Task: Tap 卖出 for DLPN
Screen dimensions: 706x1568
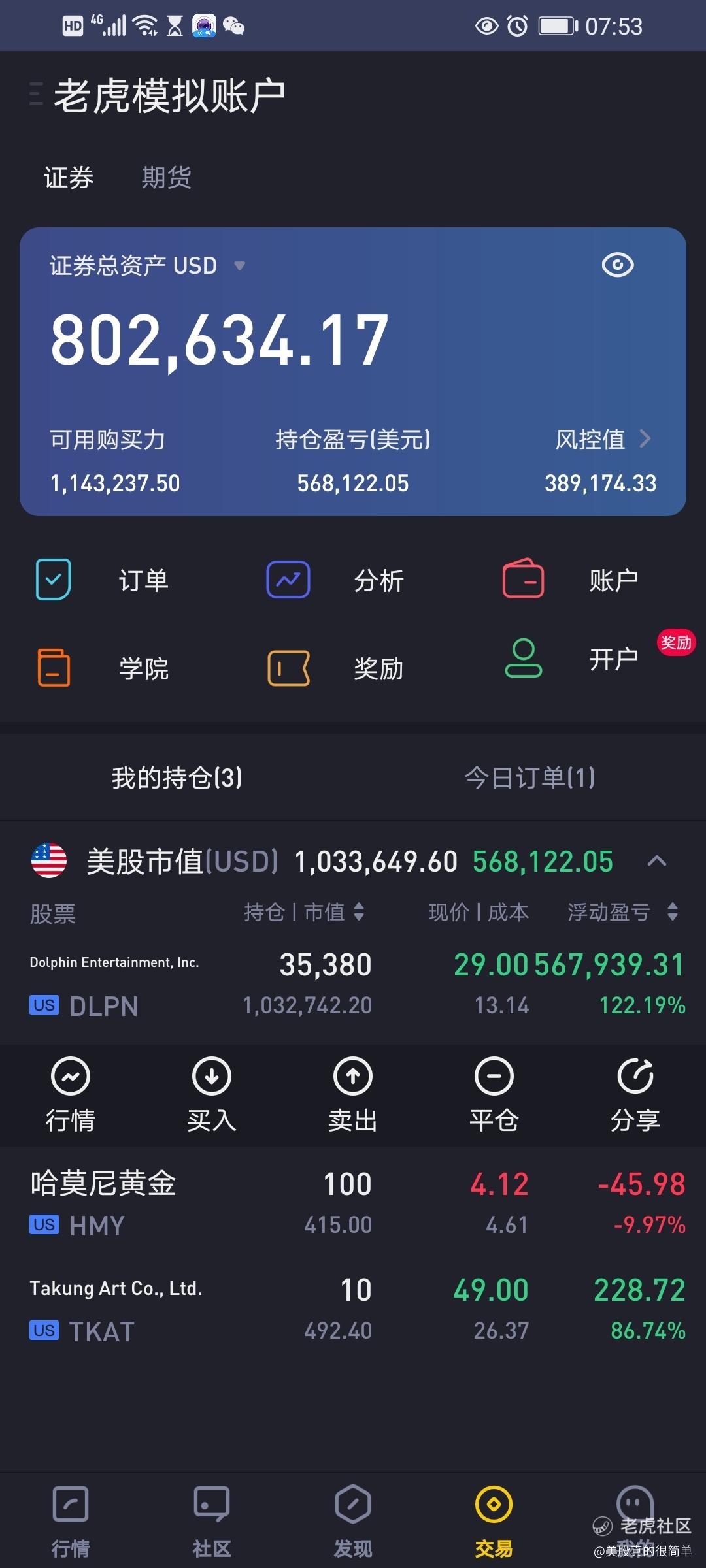Action: coord(352,1095)
